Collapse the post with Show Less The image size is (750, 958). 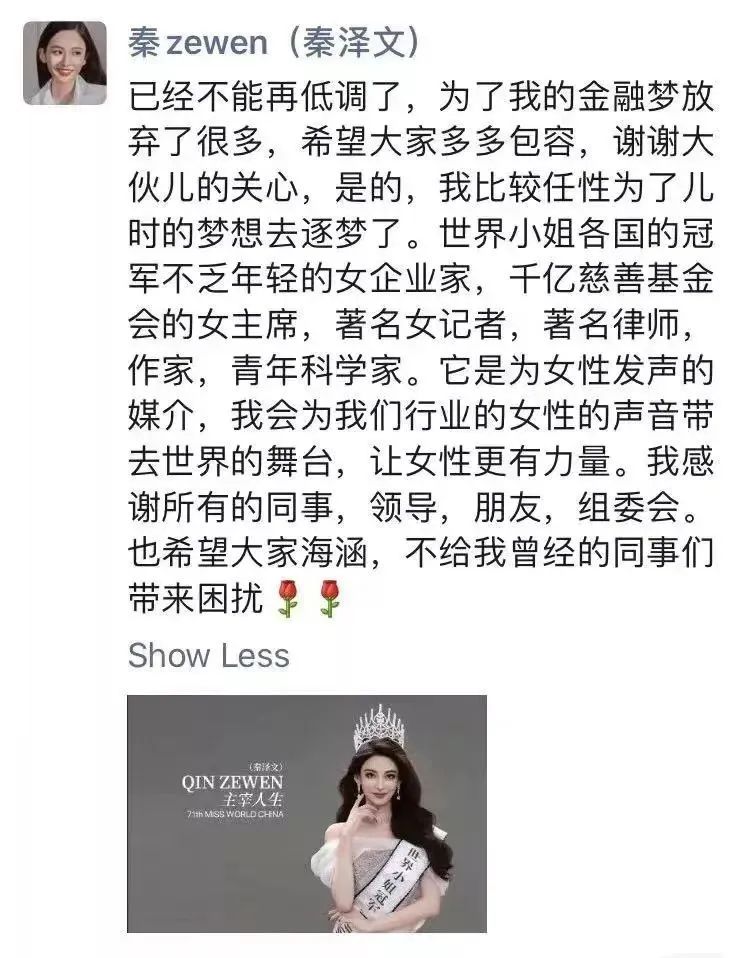208,656
